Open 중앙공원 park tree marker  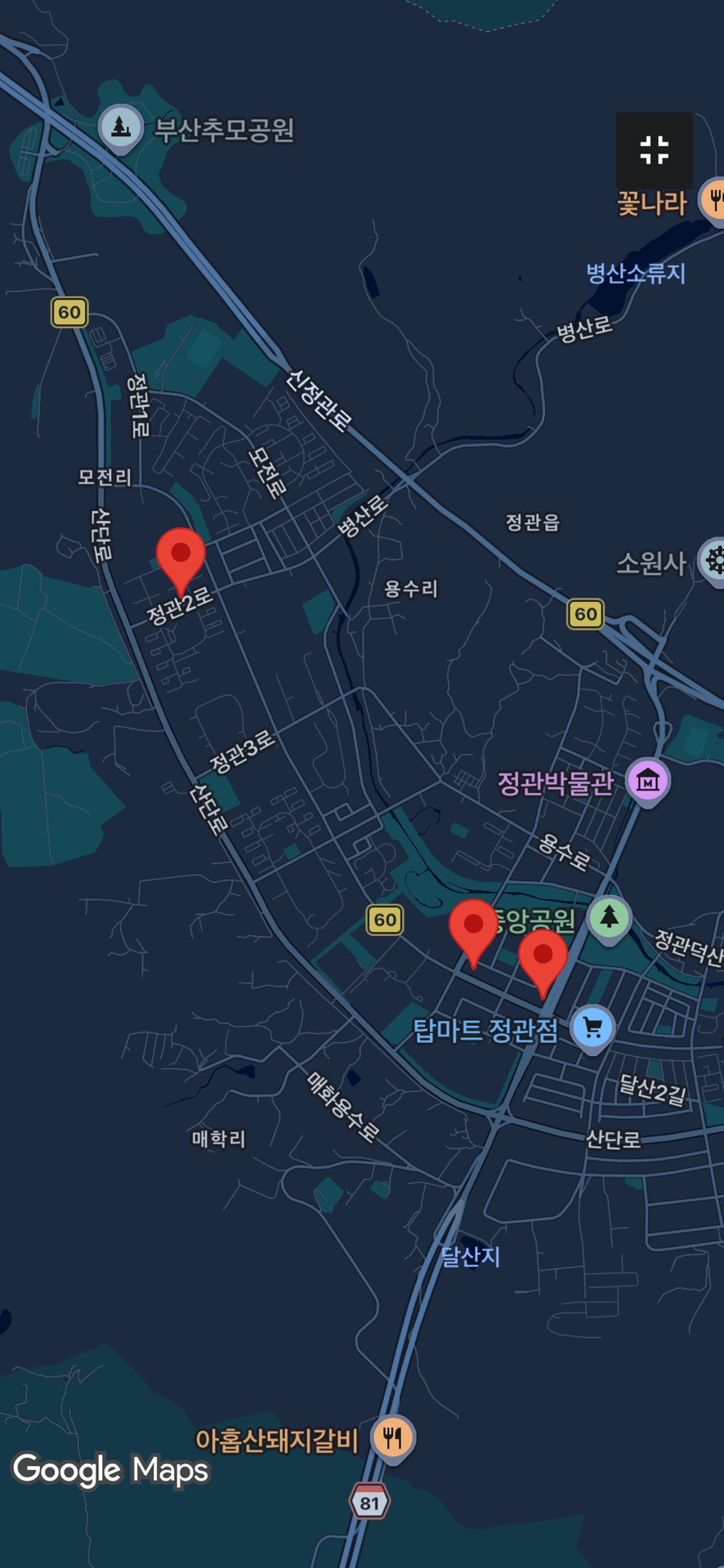609,916
